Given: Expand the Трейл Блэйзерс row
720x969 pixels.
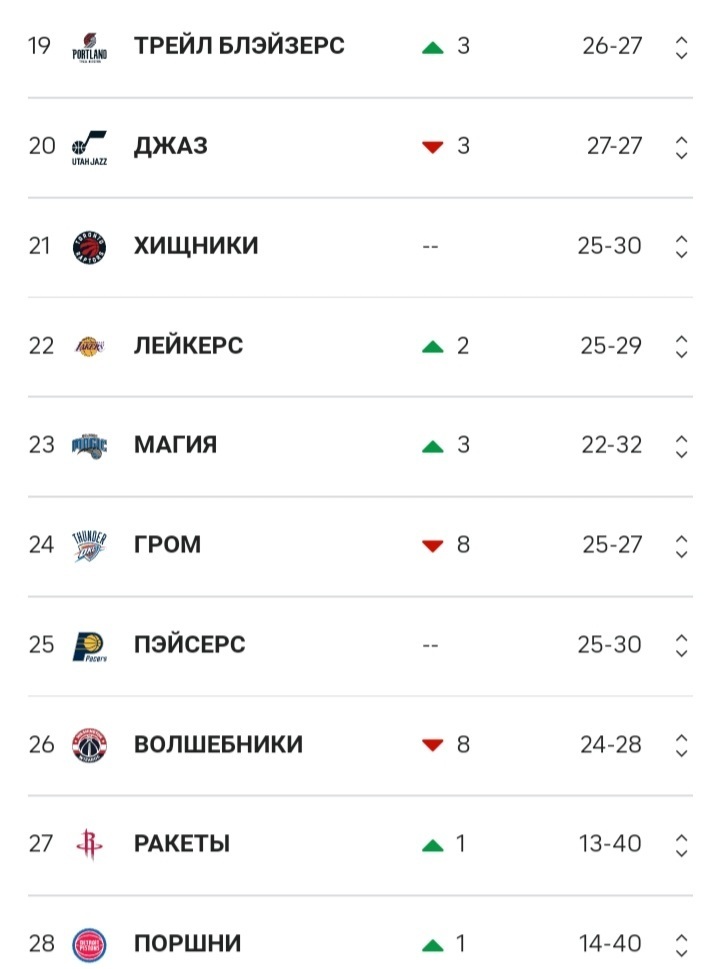Looking at the screenshot, I should [681, 47].
